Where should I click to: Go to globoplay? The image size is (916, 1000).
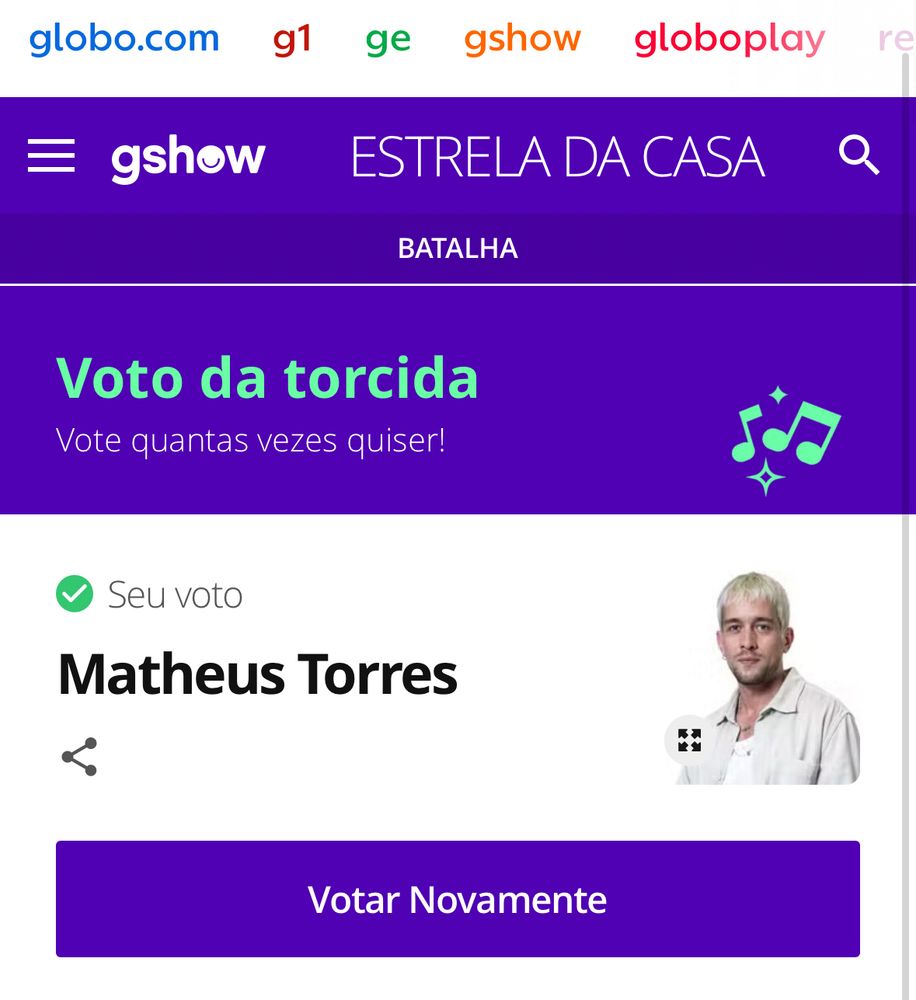pyautogui.click(x=729, y=39)
